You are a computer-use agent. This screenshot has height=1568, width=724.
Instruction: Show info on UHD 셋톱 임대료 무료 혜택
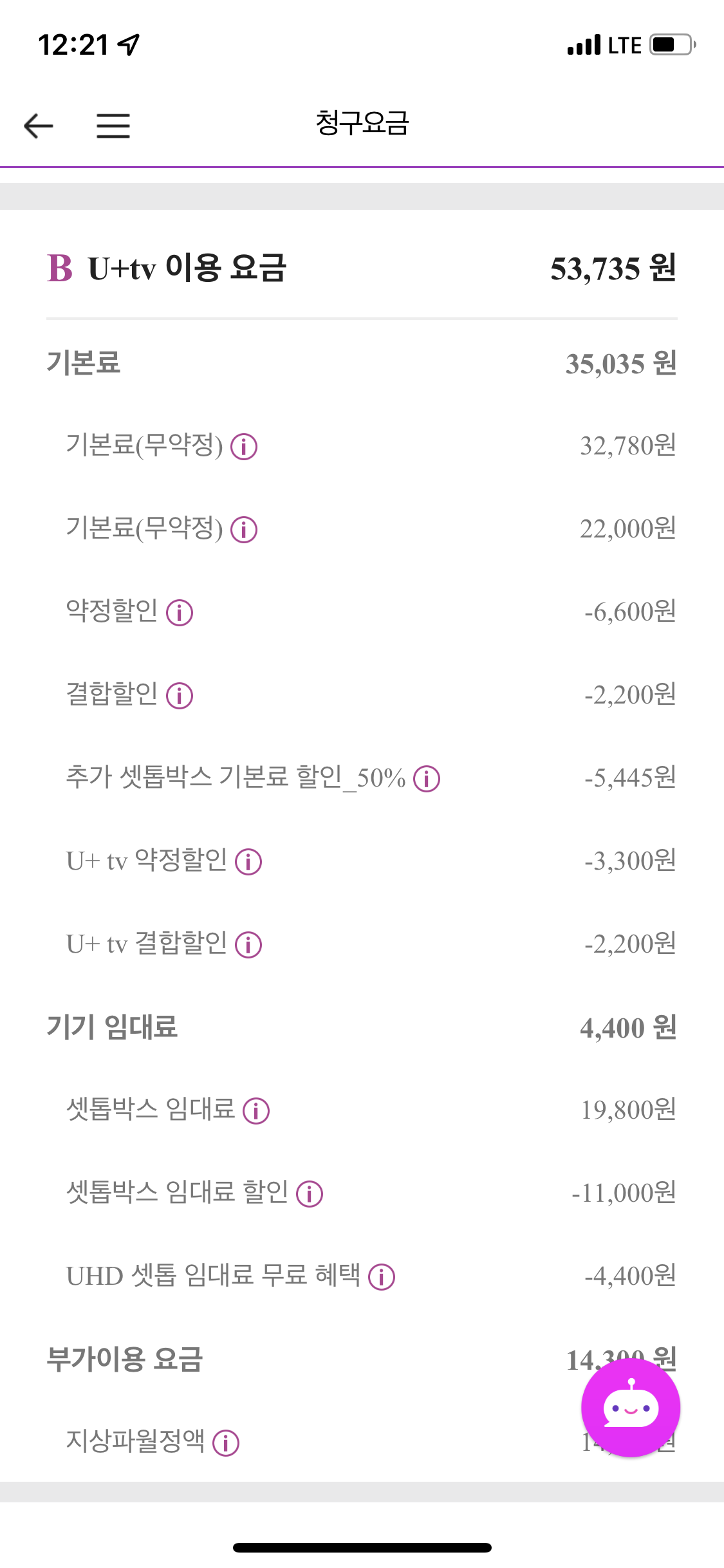(x=382, y=1277)
